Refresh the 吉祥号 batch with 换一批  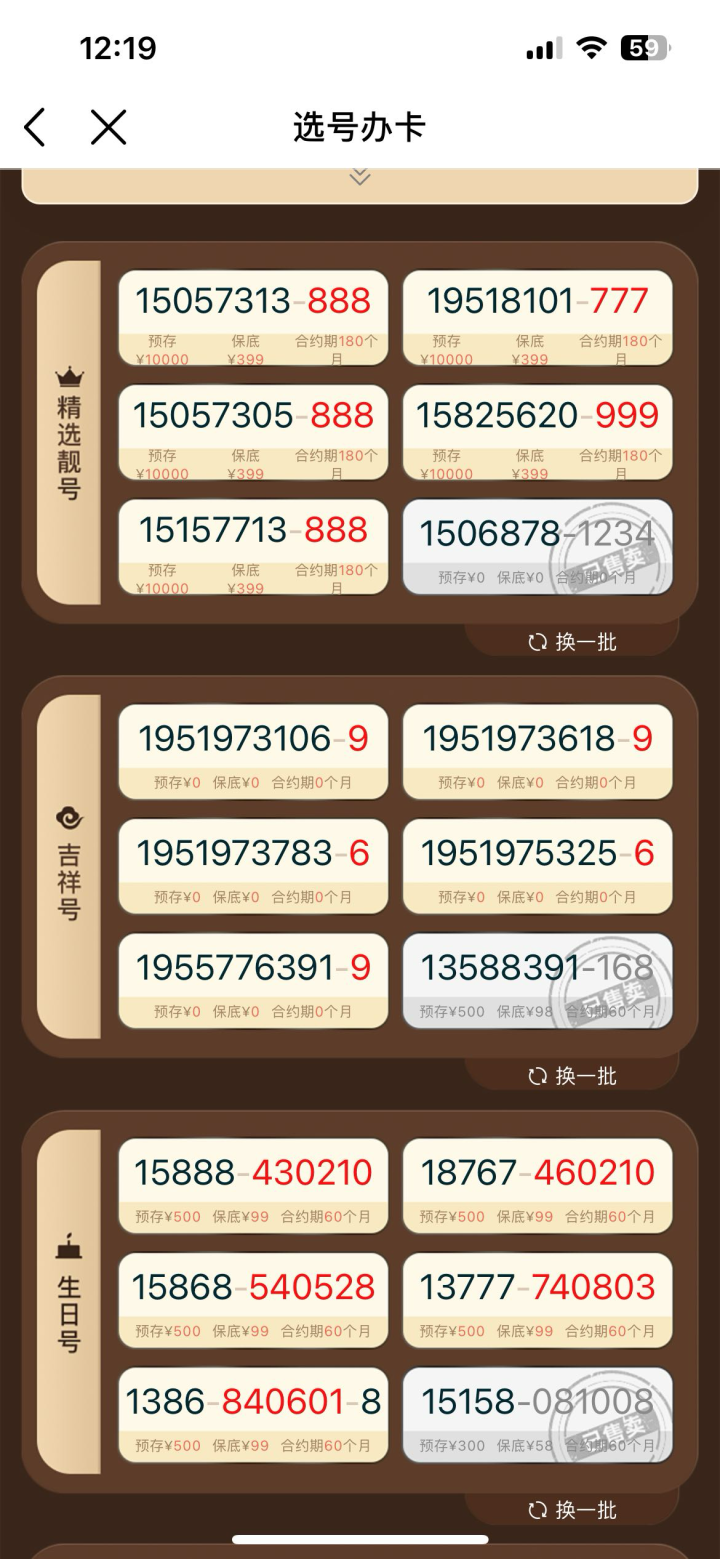tap(572, 1076)
